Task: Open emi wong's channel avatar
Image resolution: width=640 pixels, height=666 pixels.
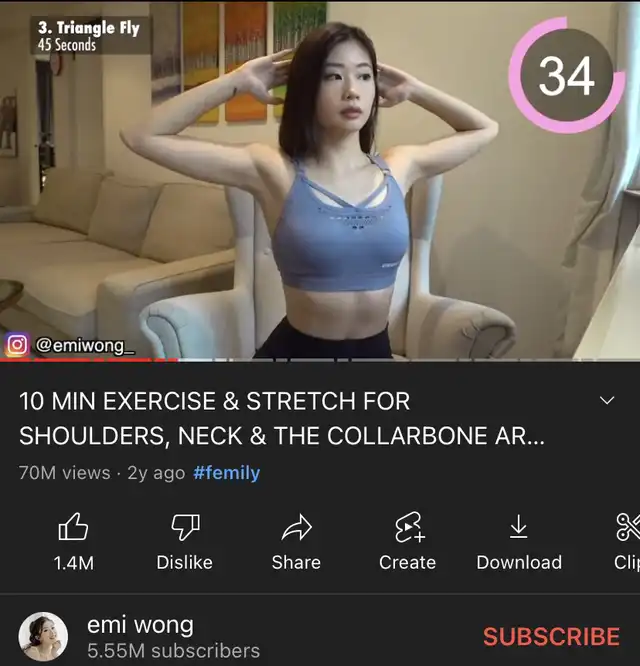Action: 44,636
